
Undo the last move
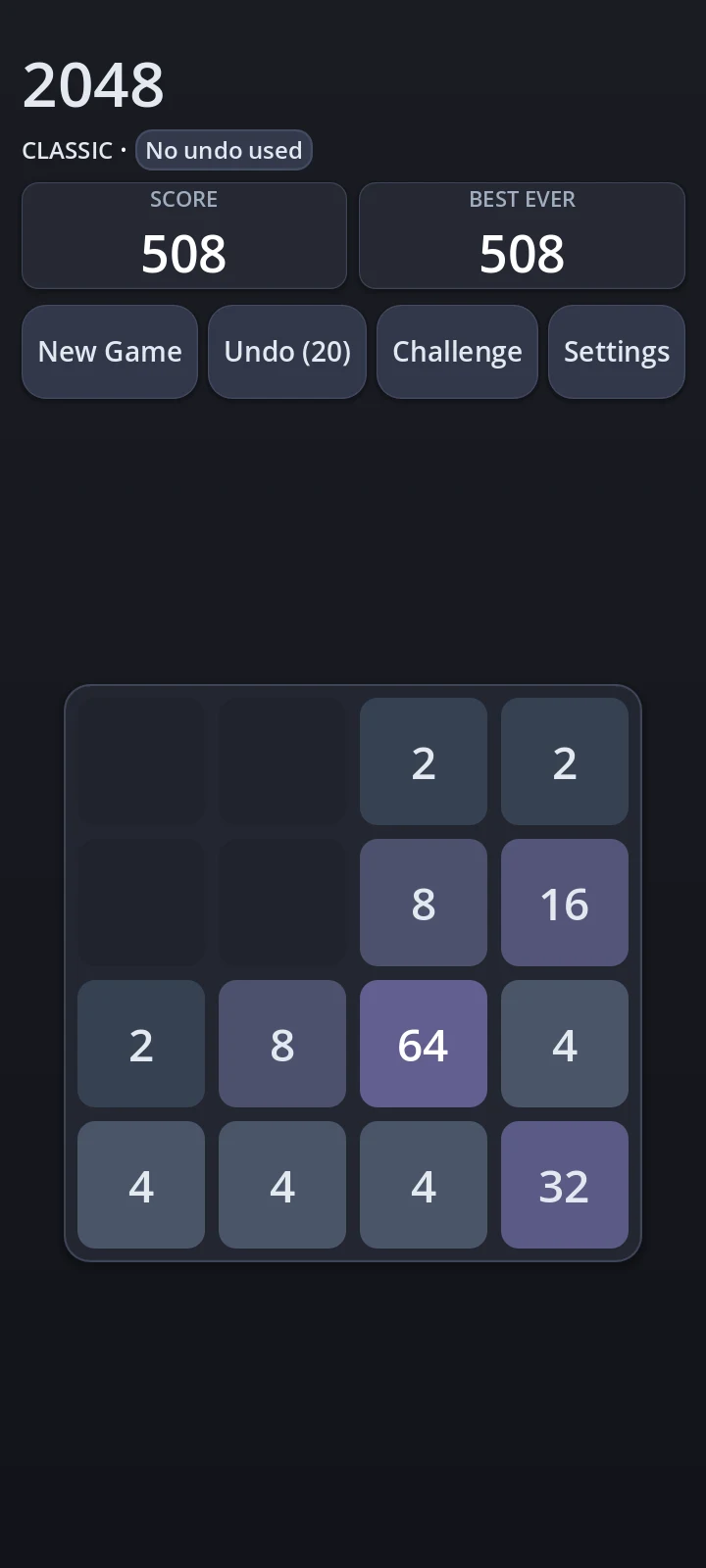[x=287, y=352]
